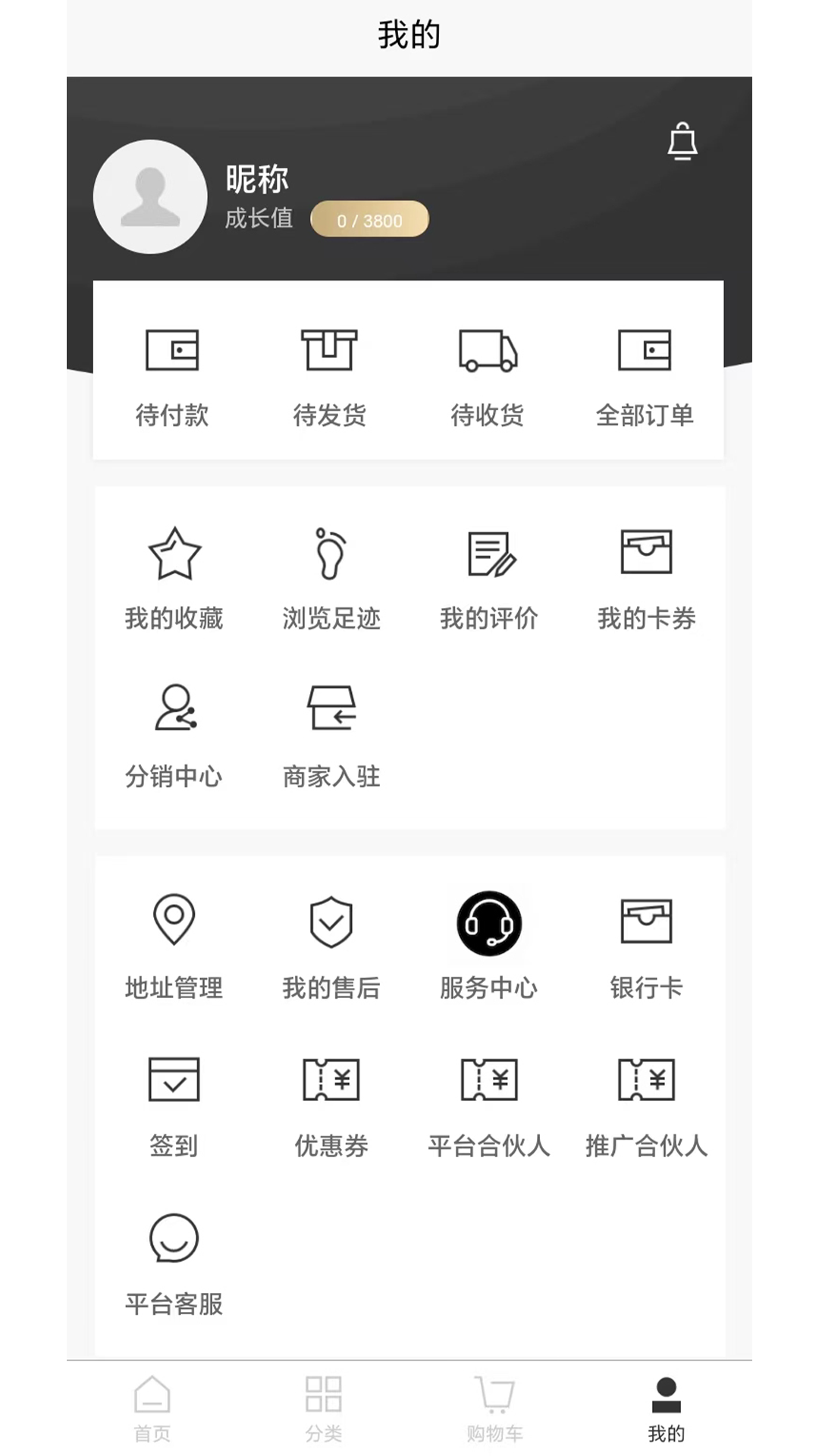
Task: Open 我的卡券 card vouchers
Action: tap(646, 578)
